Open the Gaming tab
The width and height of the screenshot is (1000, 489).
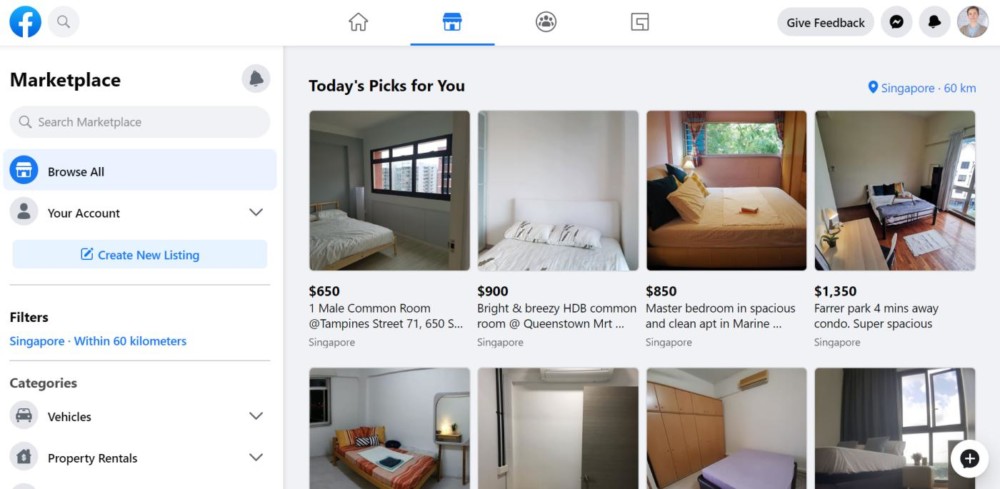(x=640, y=22)
